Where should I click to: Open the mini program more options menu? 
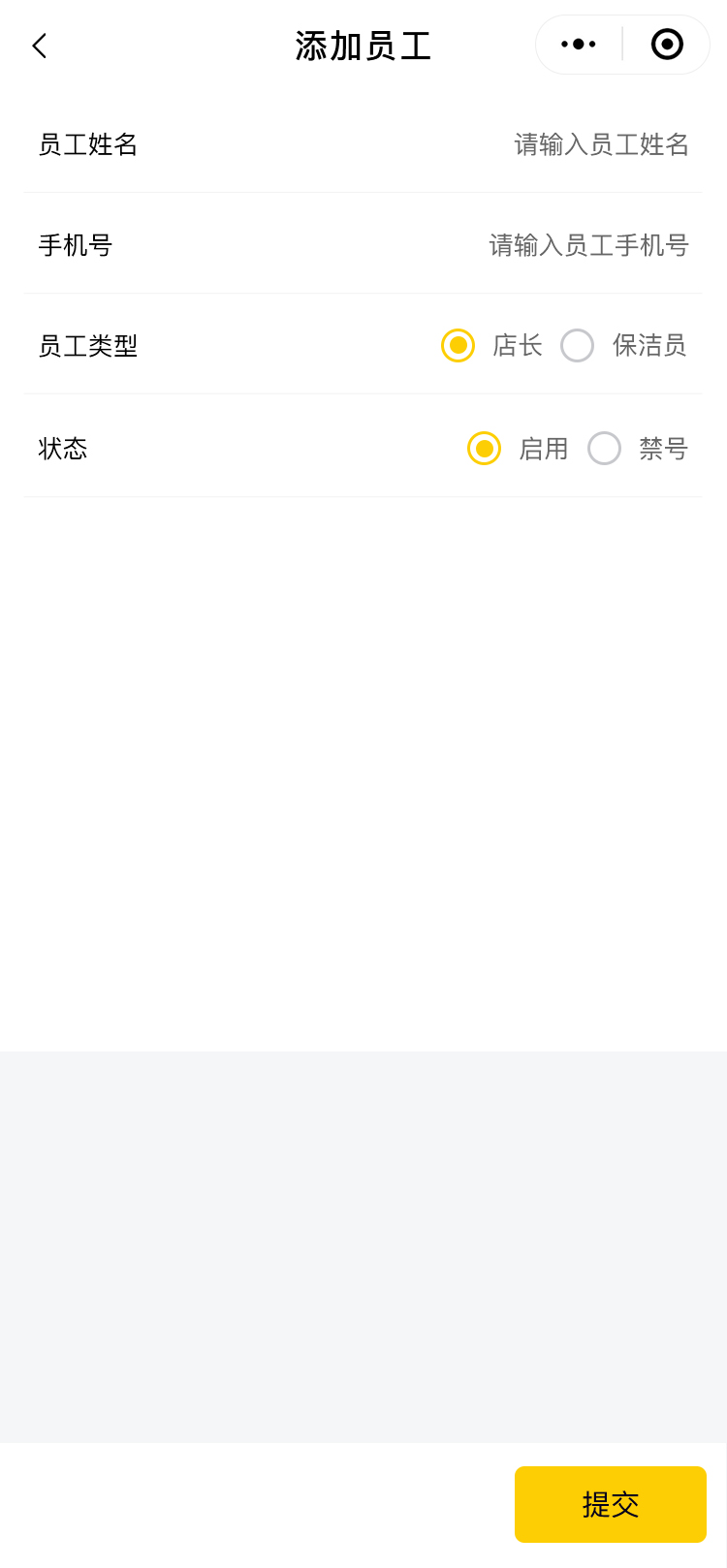point(579,45)
